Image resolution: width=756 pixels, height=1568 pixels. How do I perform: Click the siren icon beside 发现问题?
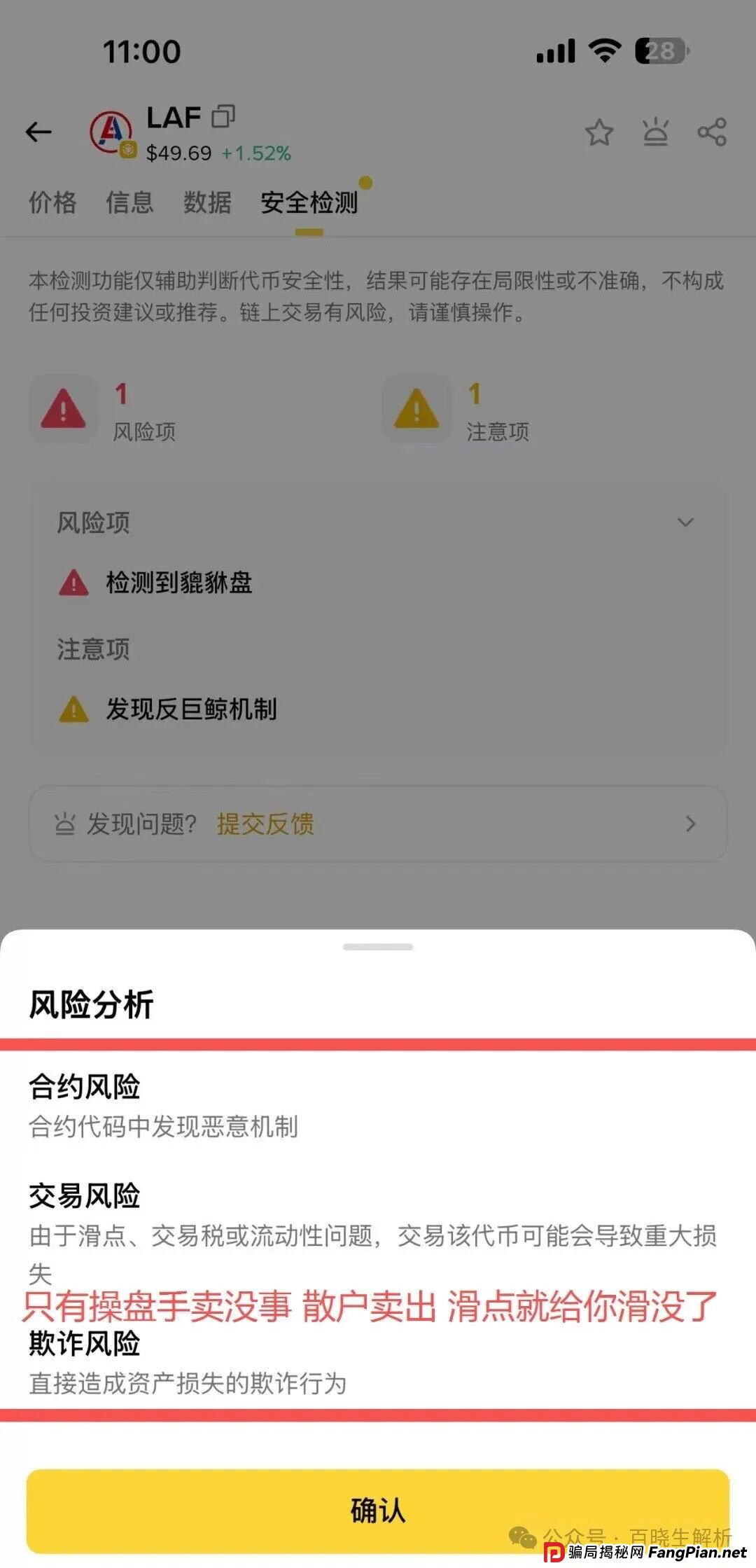[x=64, y=825]
